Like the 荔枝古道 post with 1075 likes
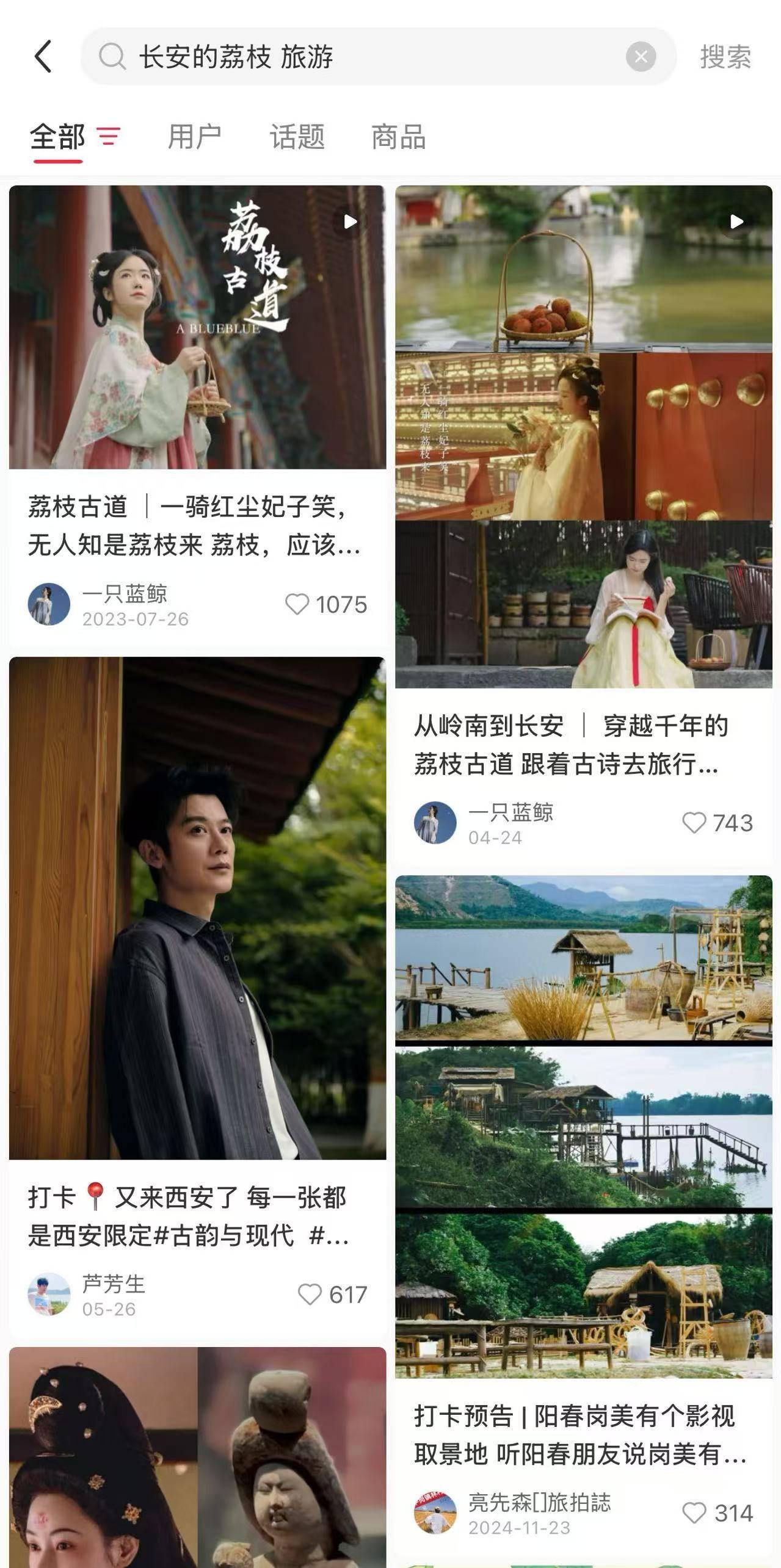Image resolution: width=781 pixels, height=1568 pixels. (297, 604)
